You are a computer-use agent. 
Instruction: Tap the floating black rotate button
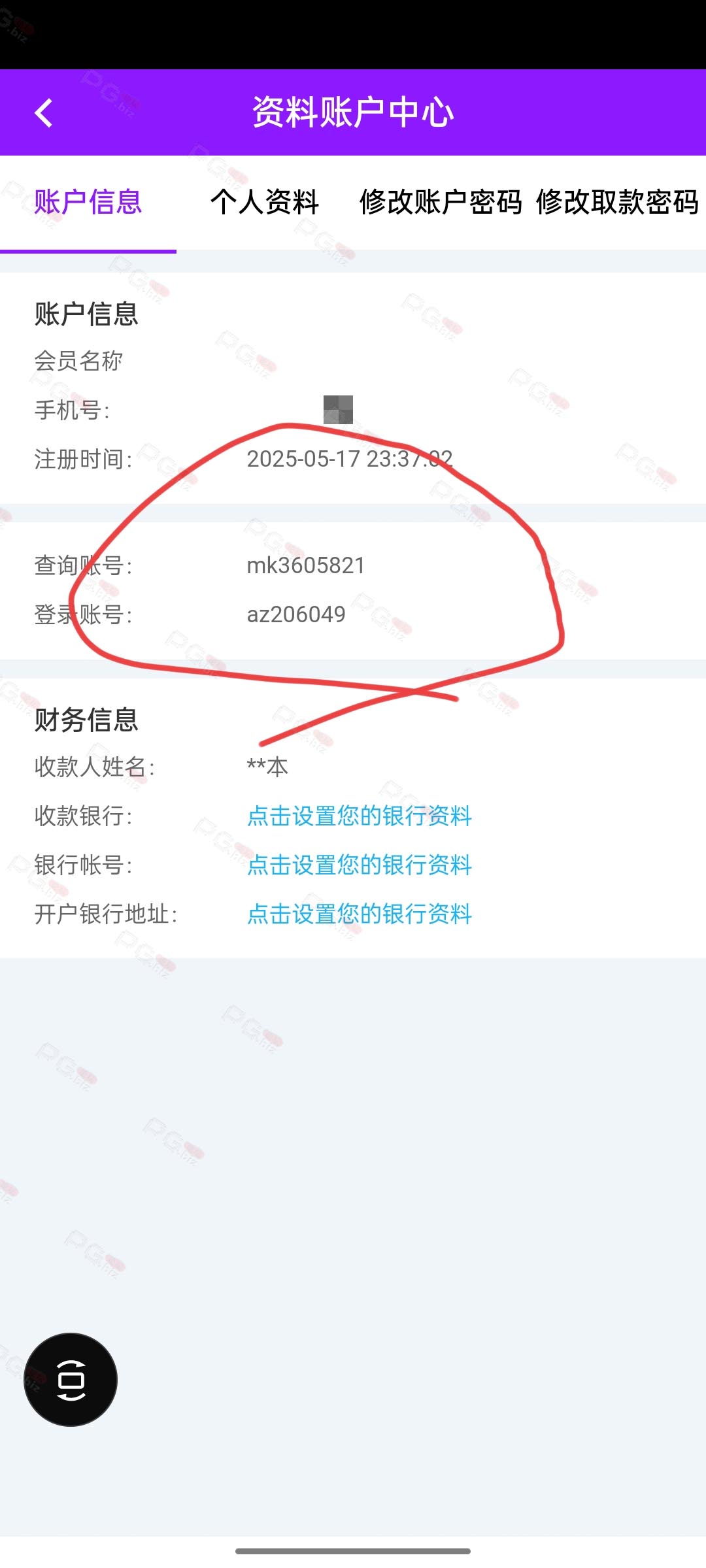pyautogui.click(x=71, y=1379)
